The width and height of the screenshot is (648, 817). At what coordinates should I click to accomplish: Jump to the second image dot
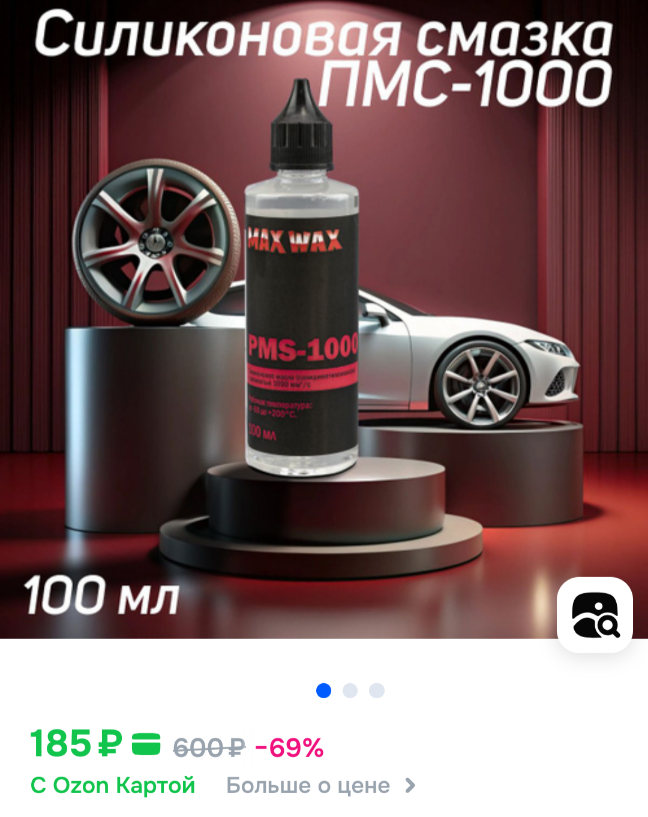coord(350,690)
